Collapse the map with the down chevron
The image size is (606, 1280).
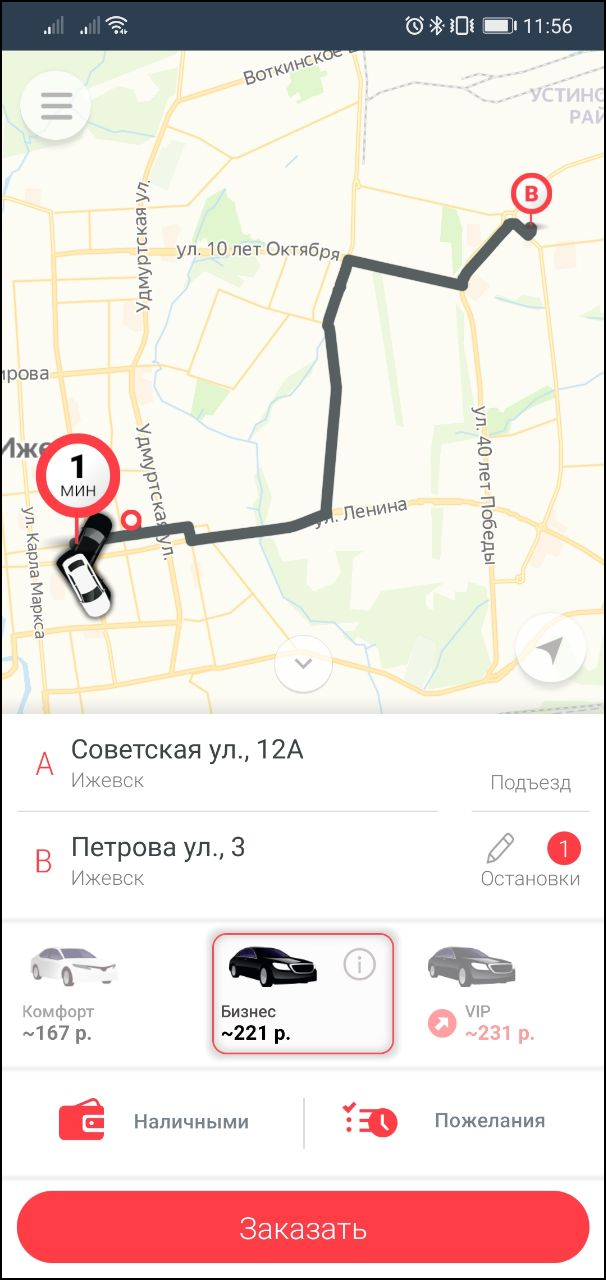(x=303, y=663)
